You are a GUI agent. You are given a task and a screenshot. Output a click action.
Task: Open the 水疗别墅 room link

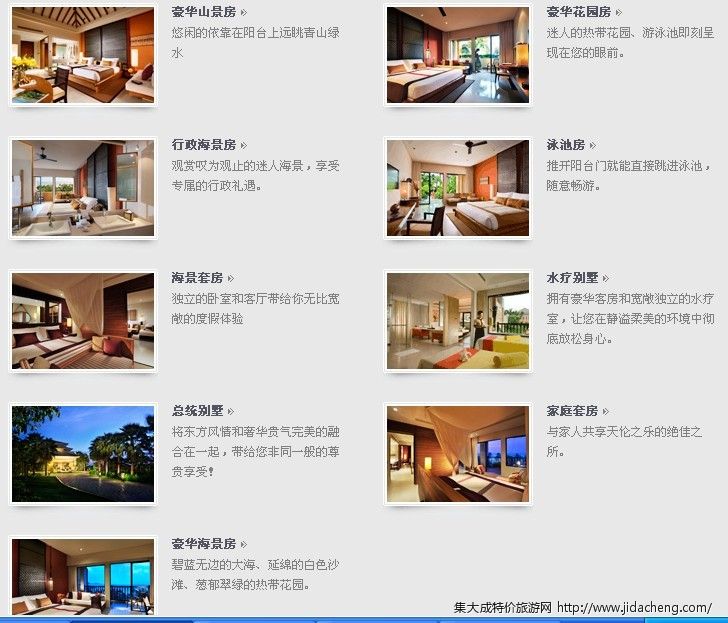click(572, 278)
